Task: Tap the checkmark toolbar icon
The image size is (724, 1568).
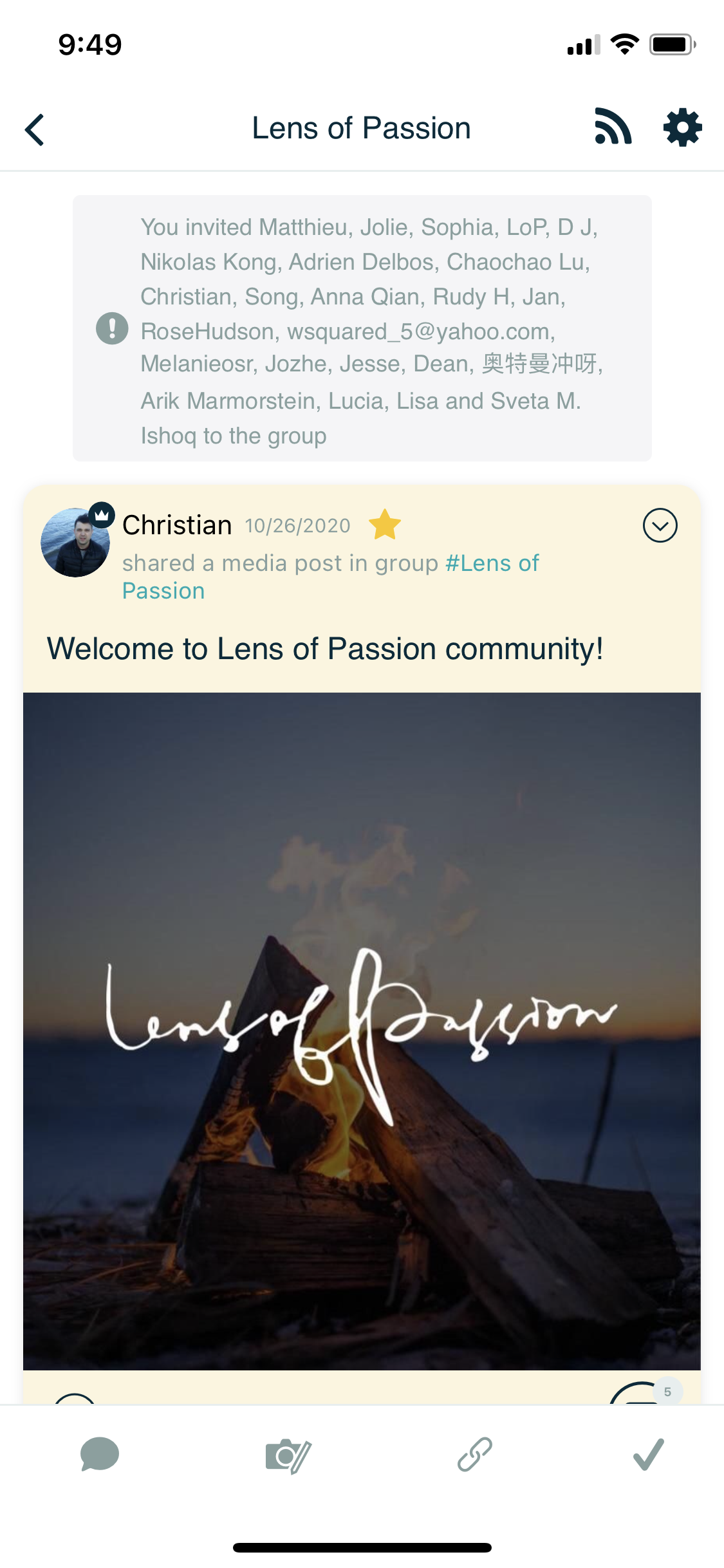Action: (x=648, y=1455)
